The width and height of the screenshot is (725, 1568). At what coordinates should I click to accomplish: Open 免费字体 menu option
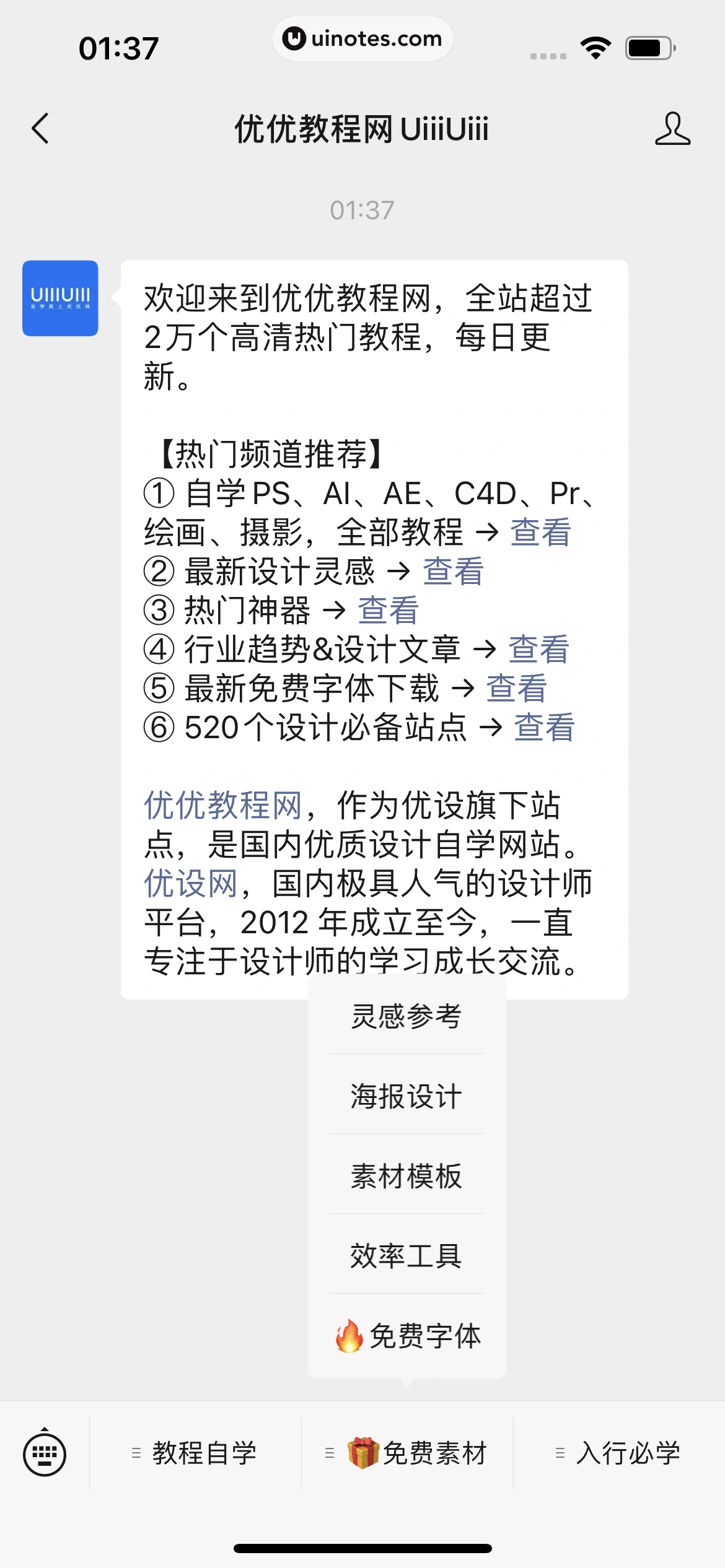(408, 1336)
